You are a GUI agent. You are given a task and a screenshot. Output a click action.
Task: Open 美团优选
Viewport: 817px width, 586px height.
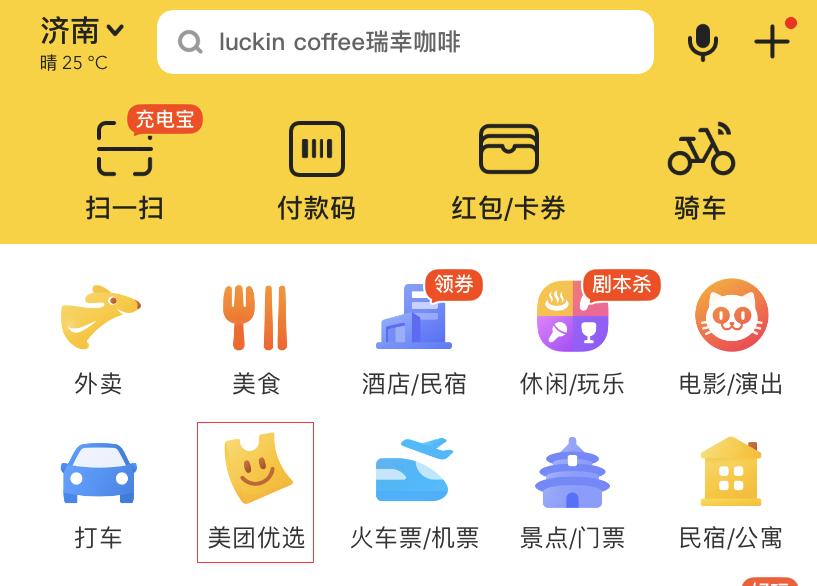tap(256, 492)
